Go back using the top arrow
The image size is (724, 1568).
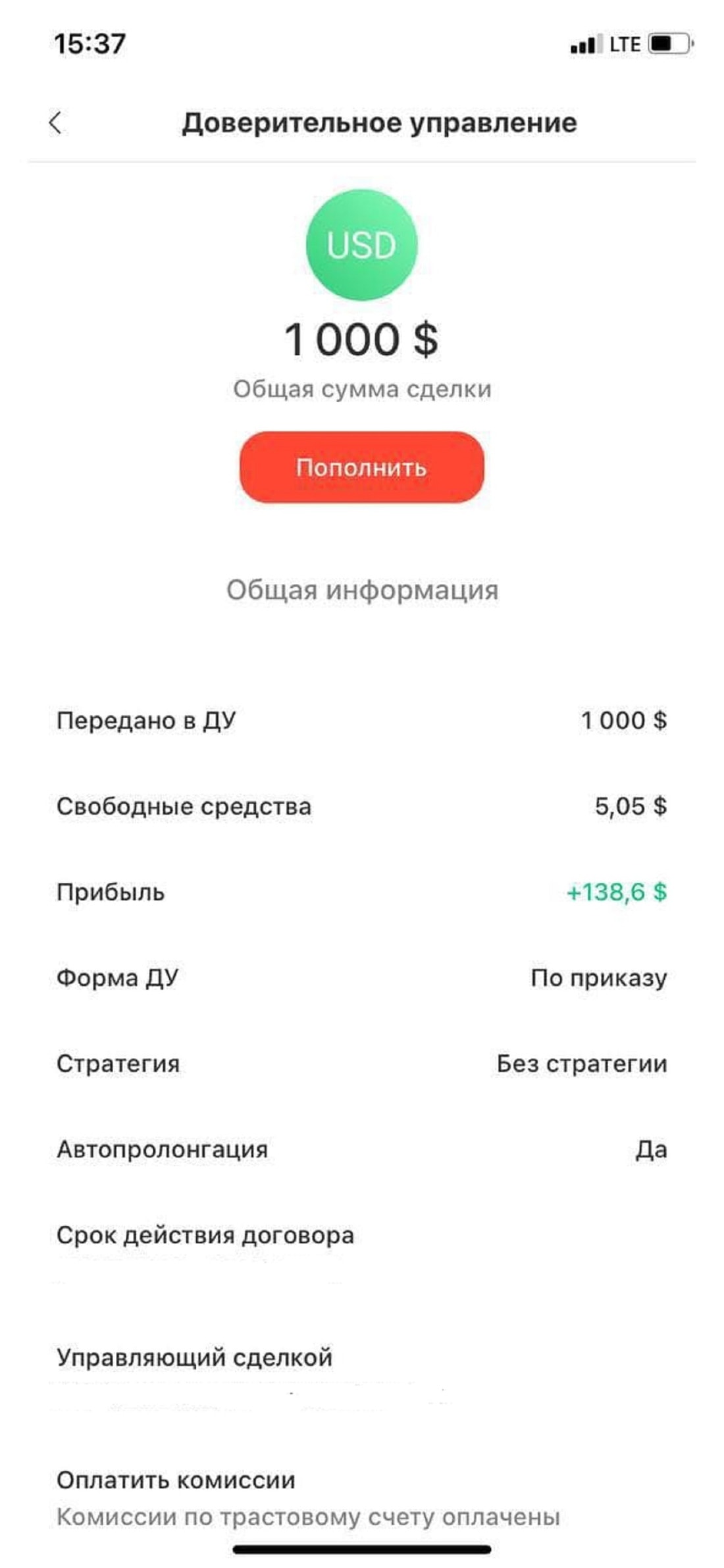56,123
